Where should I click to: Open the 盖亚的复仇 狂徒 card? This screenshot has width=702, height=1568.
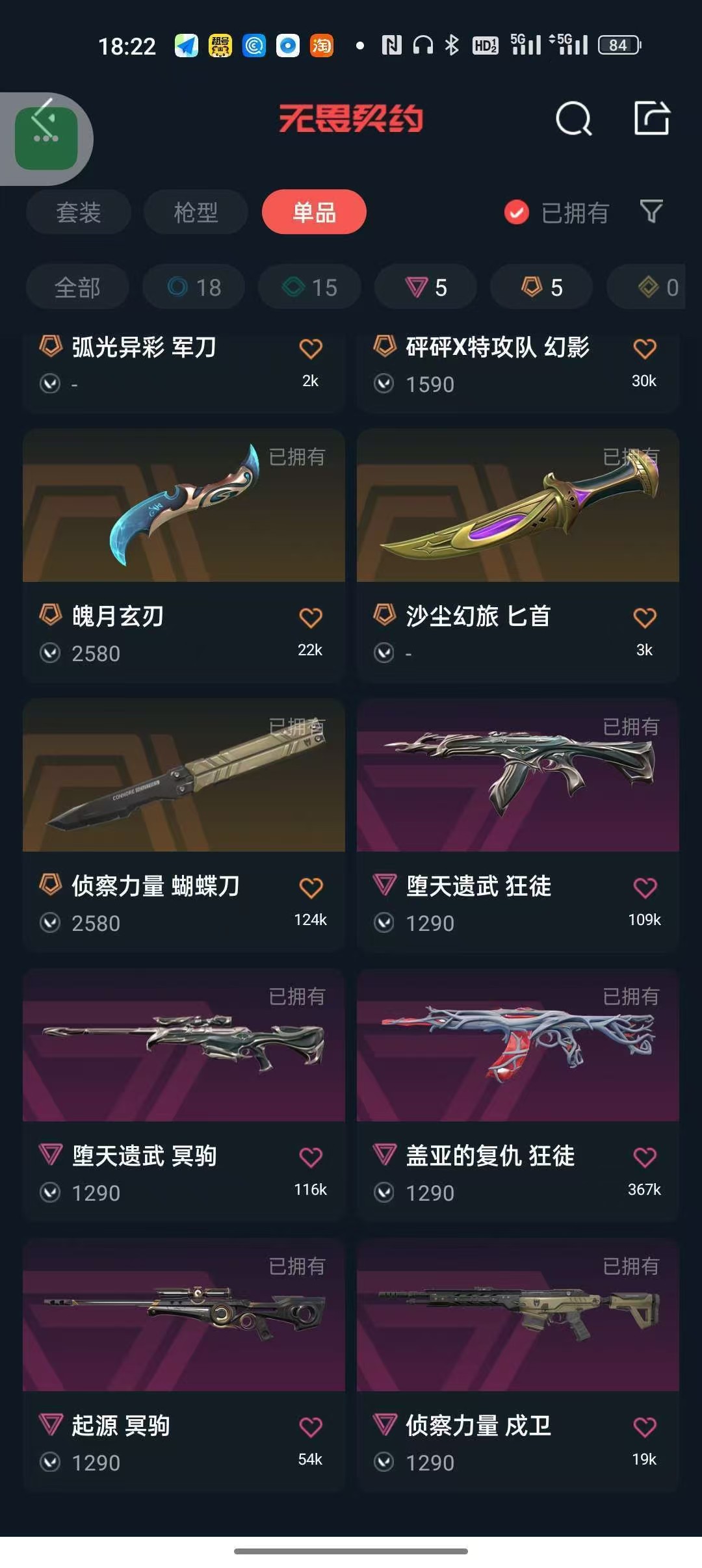(x=518, y=1095)
